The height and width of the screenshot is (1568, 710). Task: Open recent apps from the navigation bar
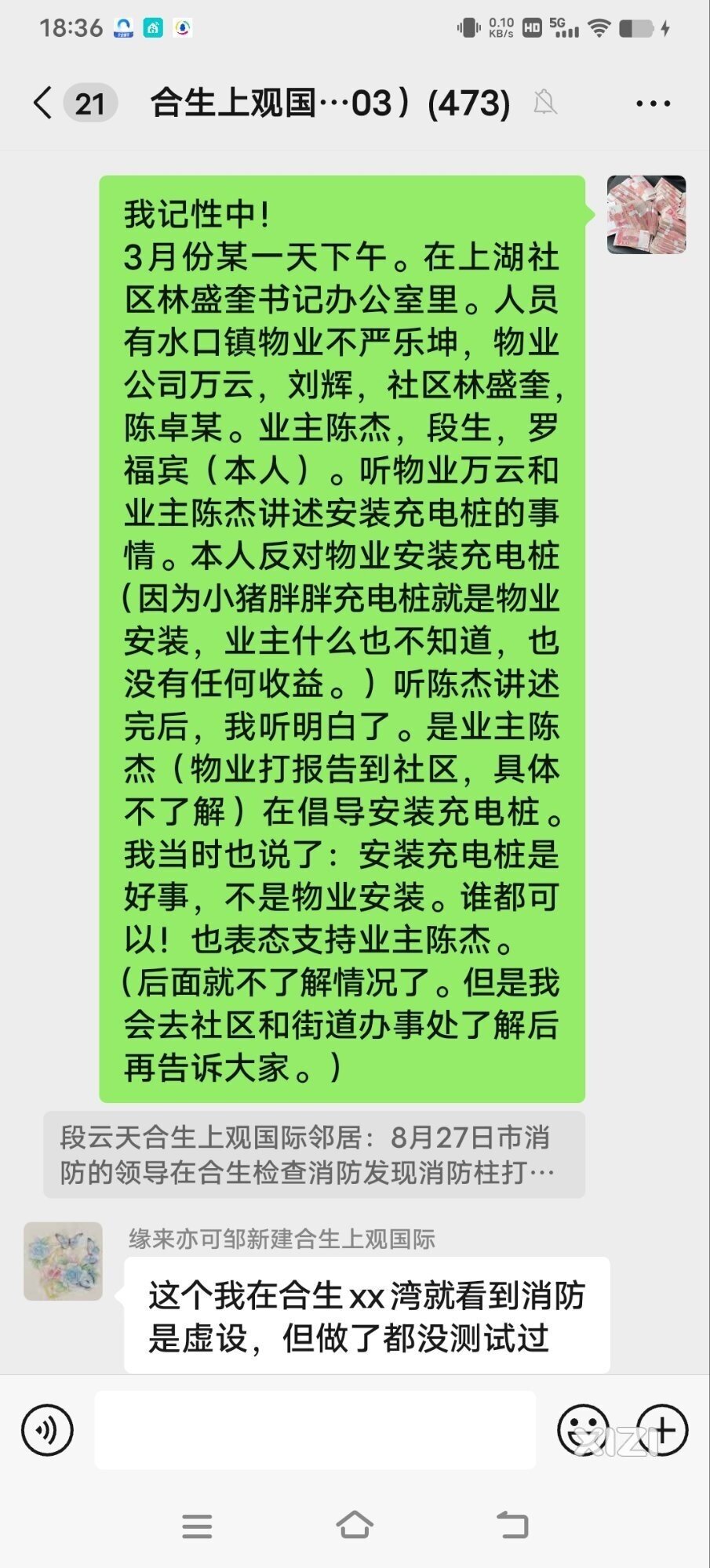(x=197, y=1526)
